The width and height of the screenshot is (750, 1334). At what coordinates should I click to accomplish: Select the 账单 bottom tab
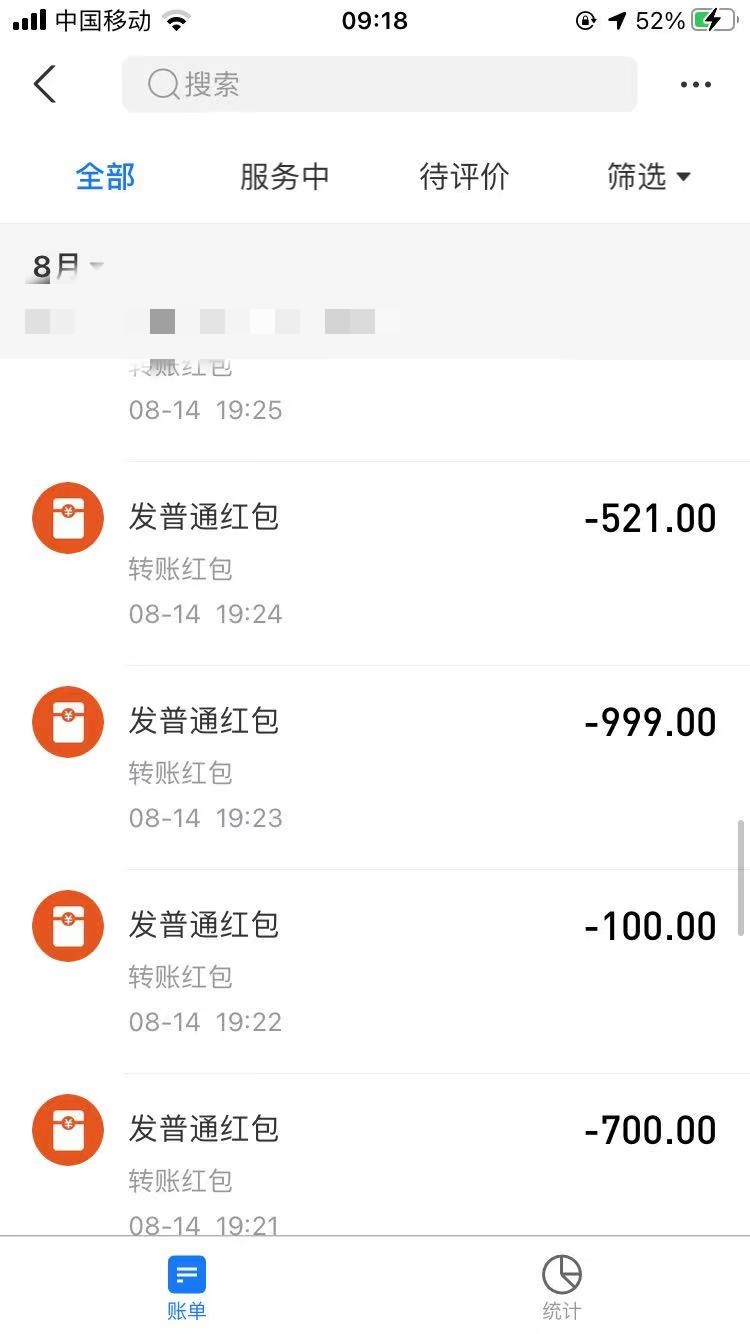[x=187, y=1288]
